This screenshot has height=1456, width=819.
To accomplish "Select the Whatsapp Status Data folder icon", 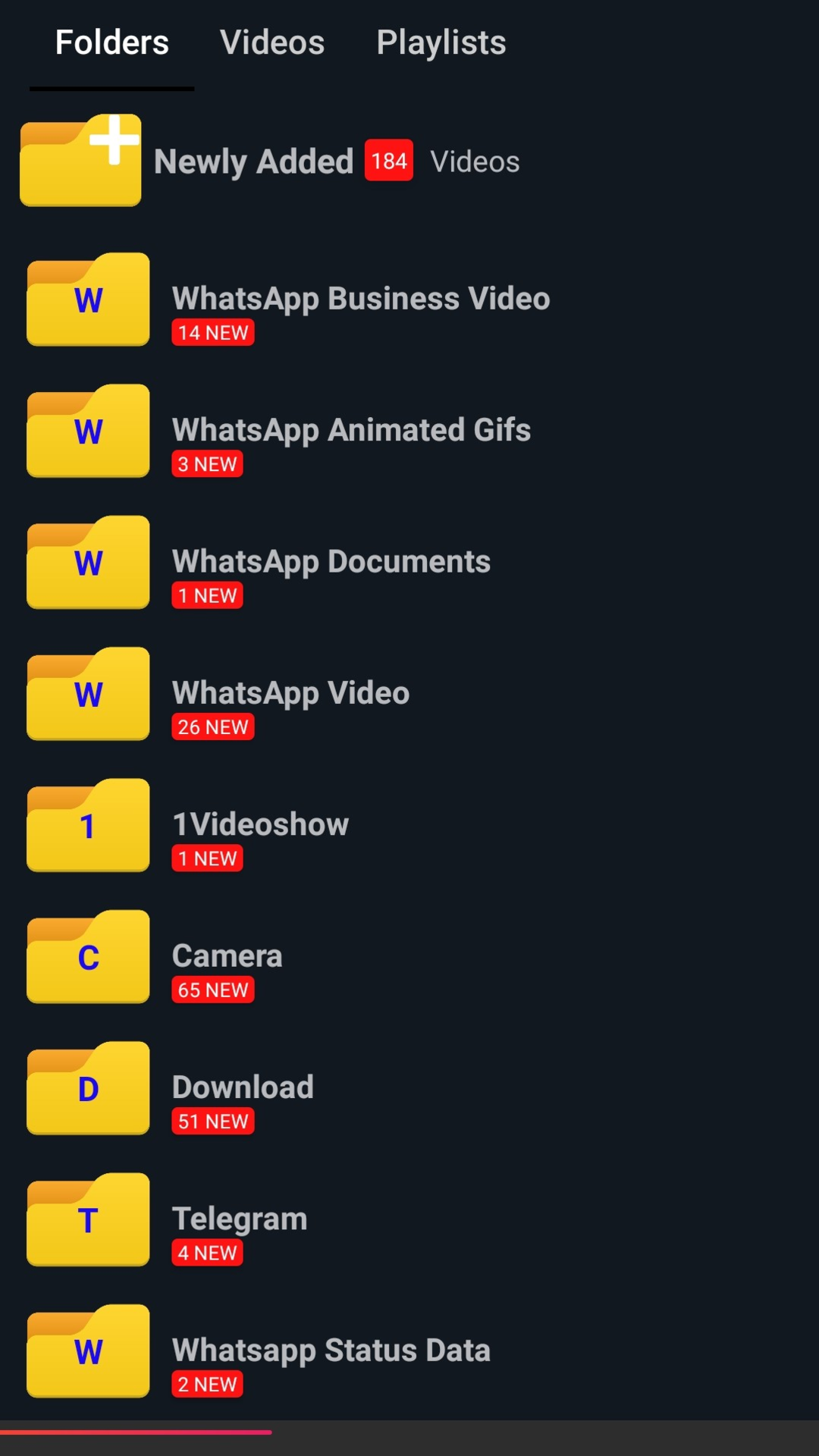I will pos(87,1351).
